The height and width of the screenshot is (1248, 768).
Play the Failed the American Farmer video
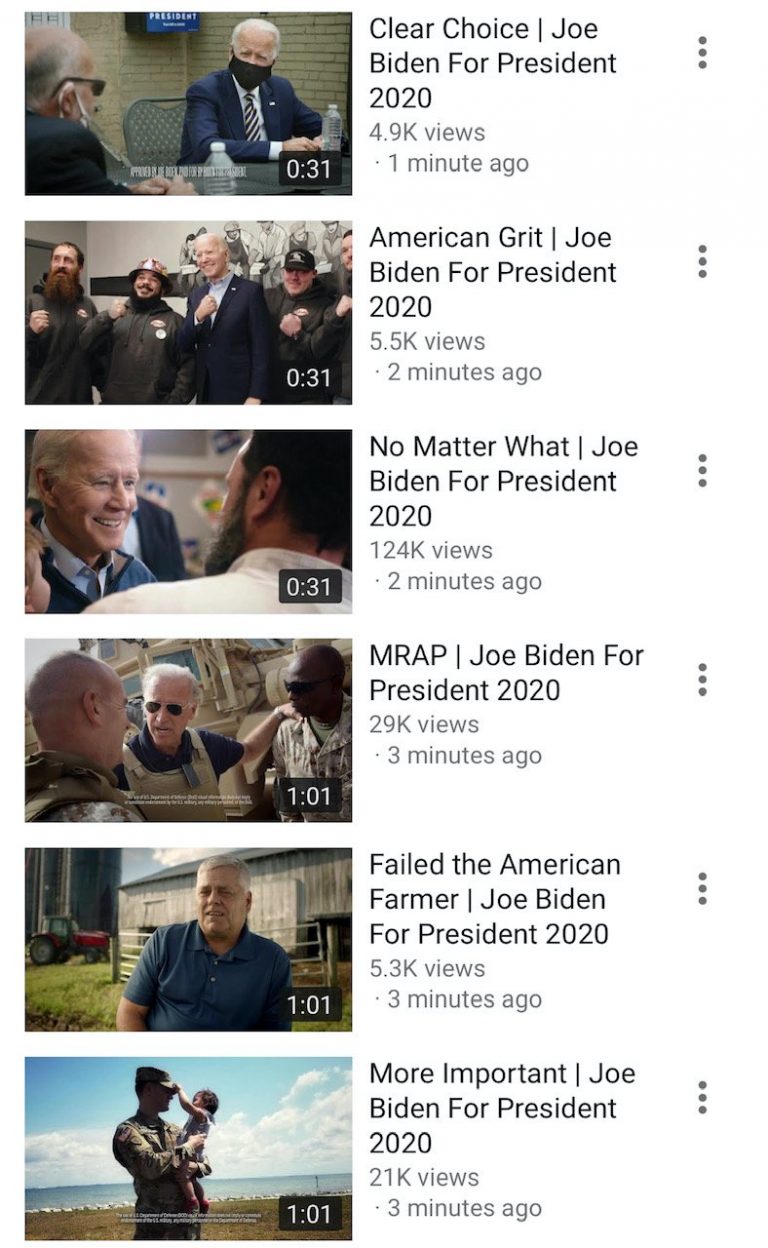click(x=188, y=939)
